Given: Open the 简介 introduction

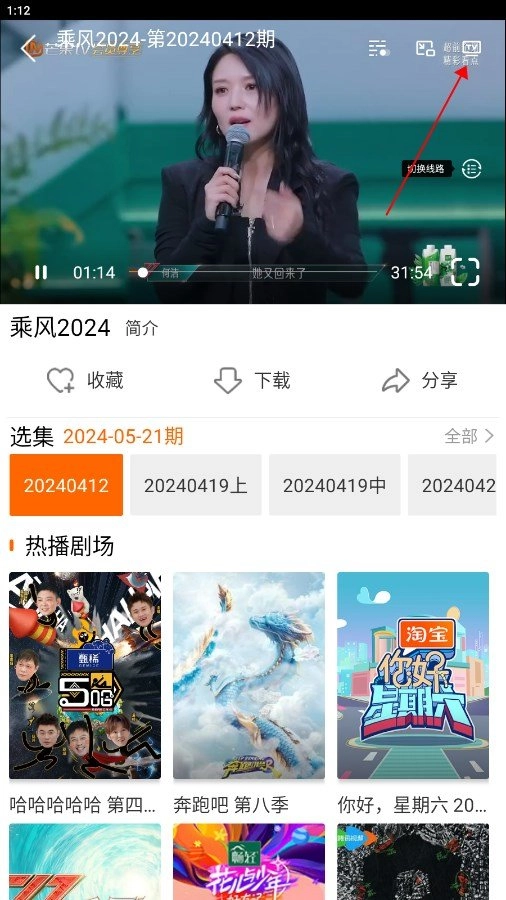Looking at the screenshot, I should 141,329.
